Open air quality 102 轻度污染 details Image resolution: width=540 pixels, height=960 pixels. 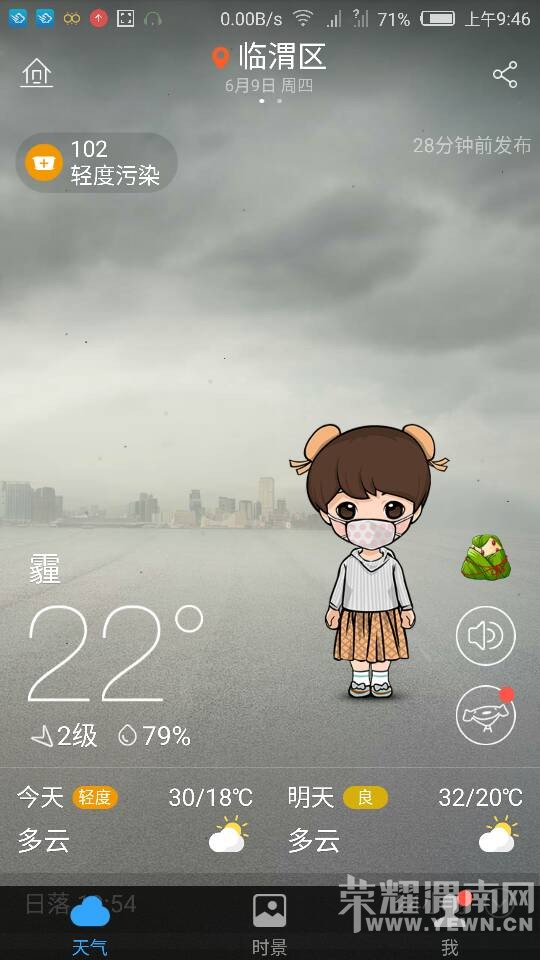tap(97, 163)
